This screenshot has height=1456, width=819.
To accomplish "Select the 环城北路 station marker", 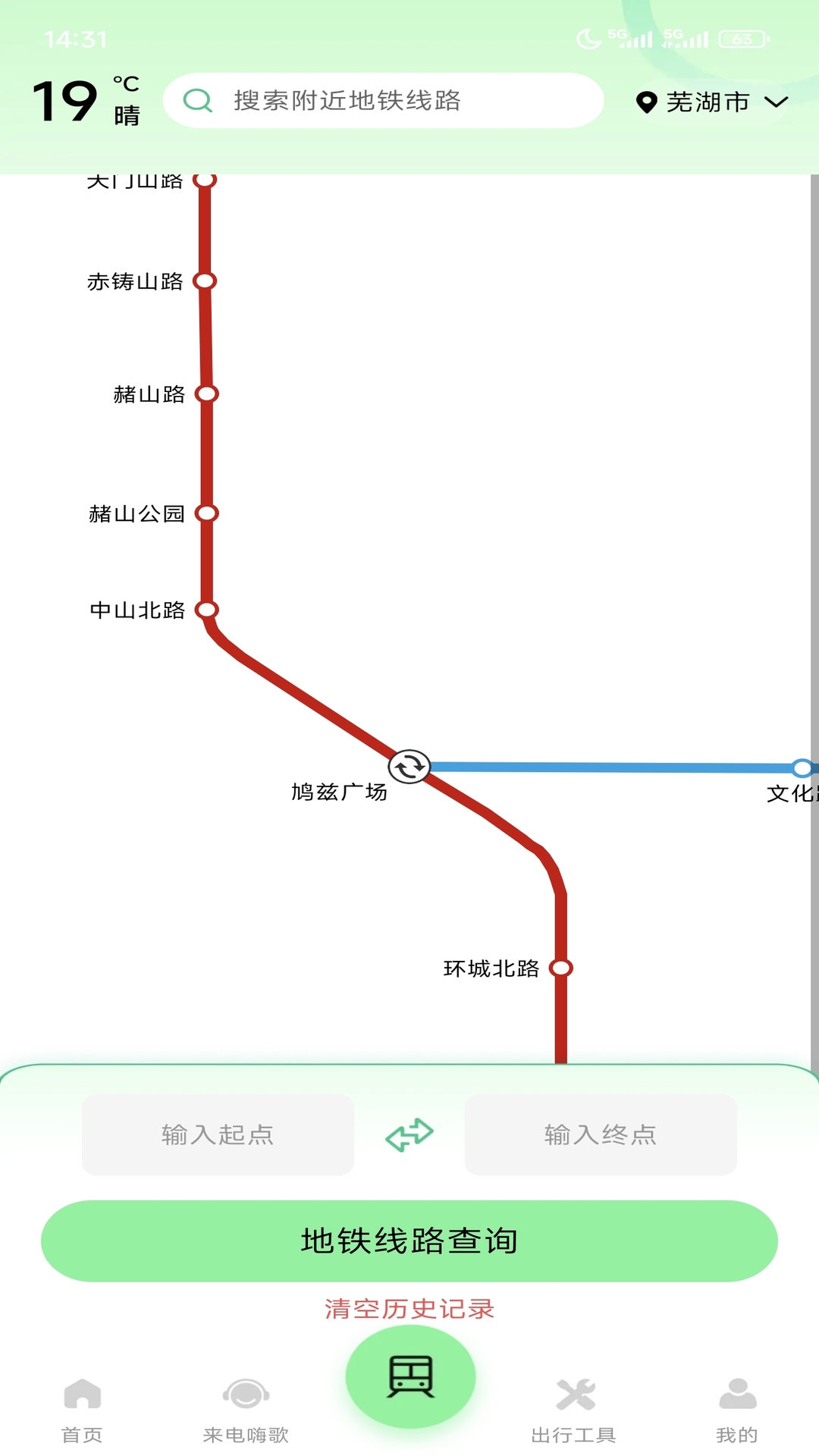I will click(x=560, y=968).
